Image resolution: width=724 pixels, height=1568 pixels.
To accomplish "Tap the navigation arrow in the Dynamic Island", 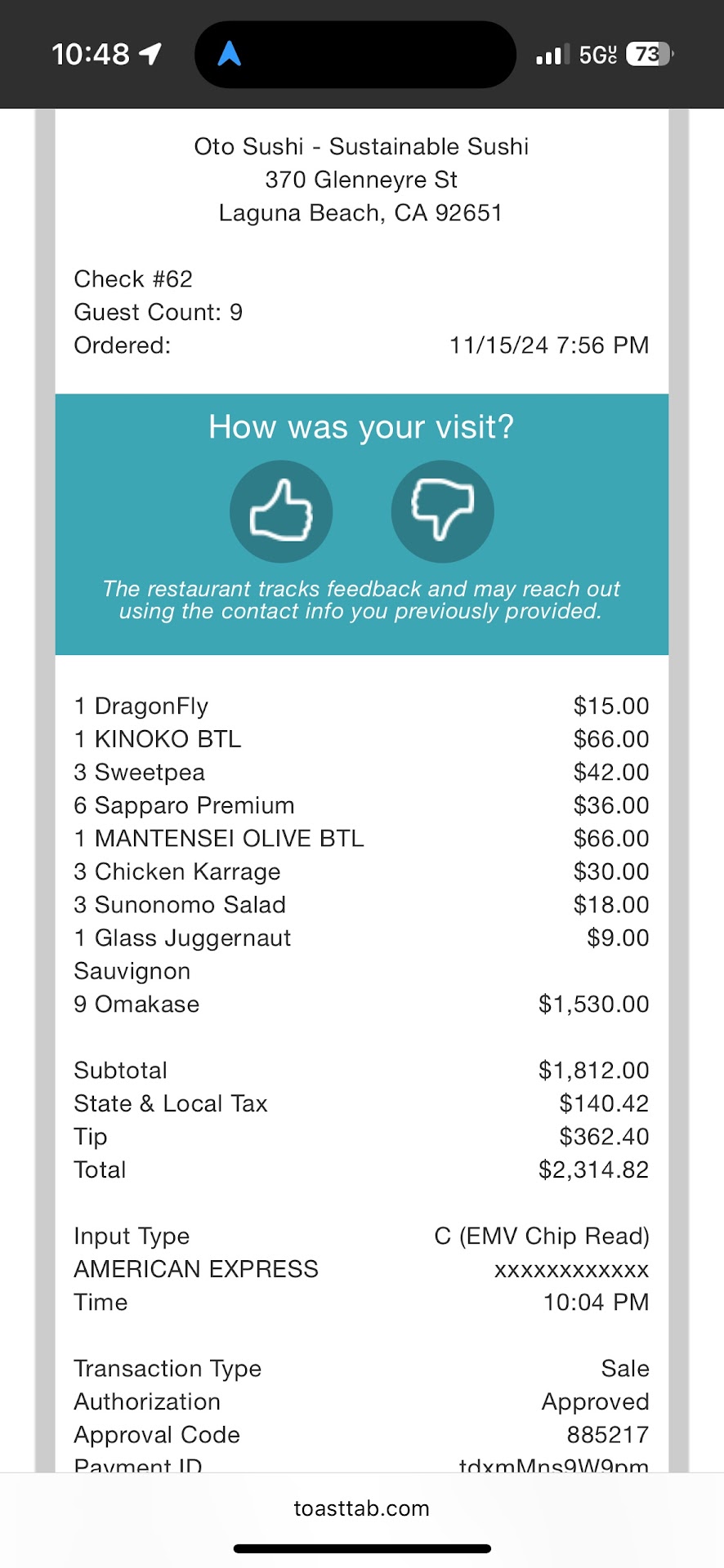I will coord(230,55).
